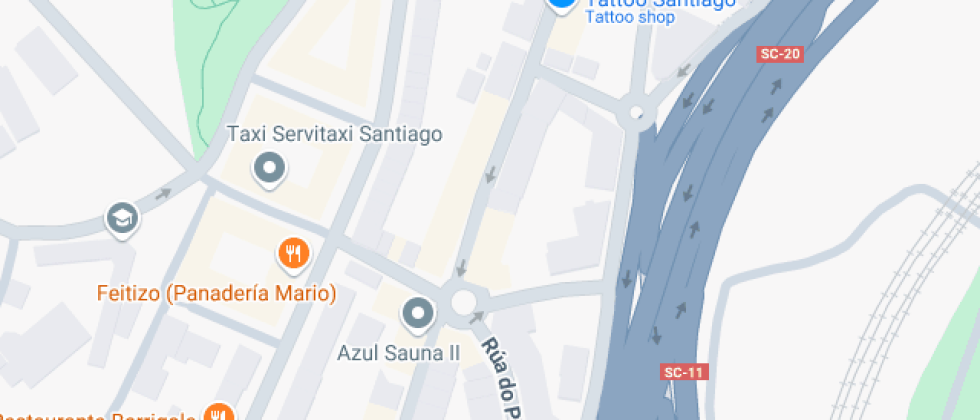Select the Restaurante Barrigola restaurant pin

(x=217, y=413)
